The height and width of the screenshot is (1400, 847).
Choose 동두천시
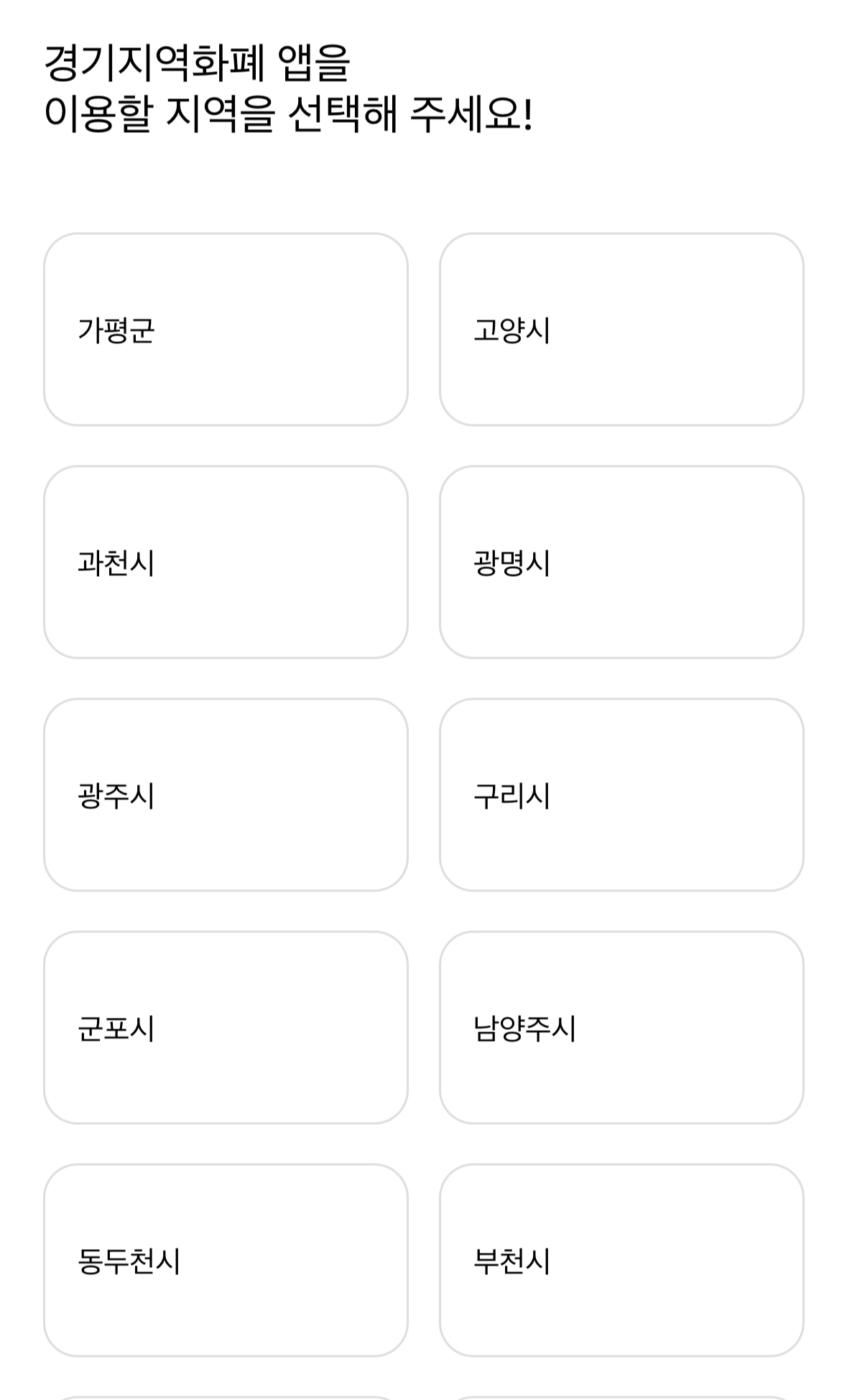pos(226,1260)
